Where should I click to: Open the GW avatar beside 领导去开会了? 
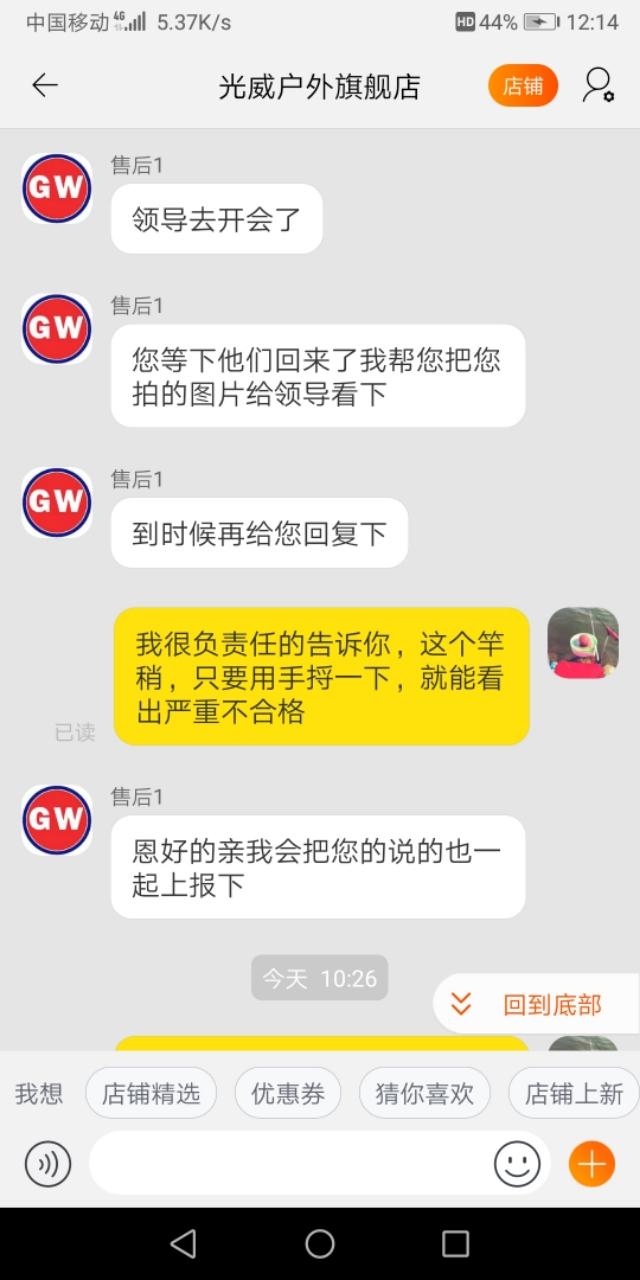pos(57,188)
